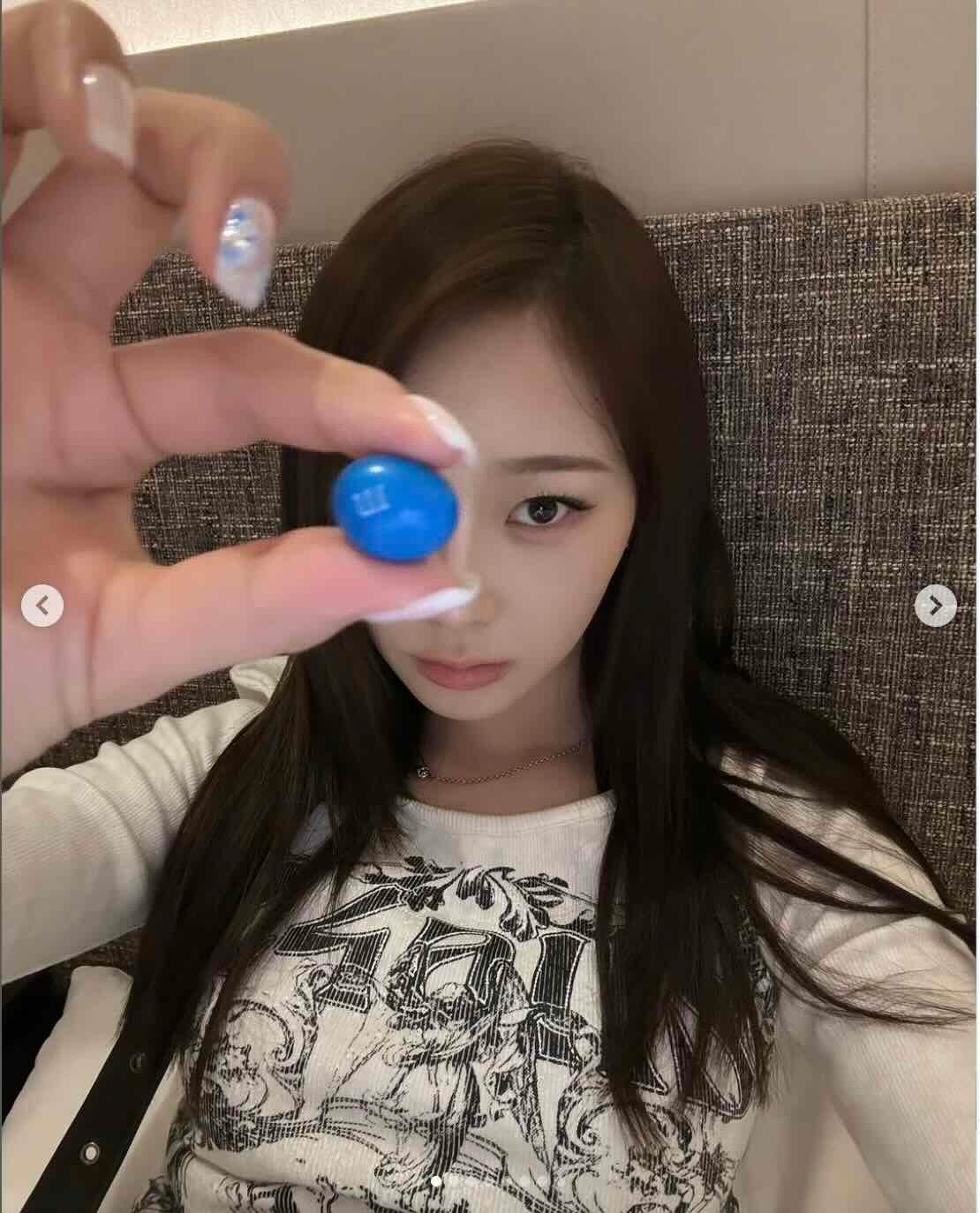Screen dimensions: 980x1213
Task: Show the next photo in the carousel
Action: coord(936,605)
